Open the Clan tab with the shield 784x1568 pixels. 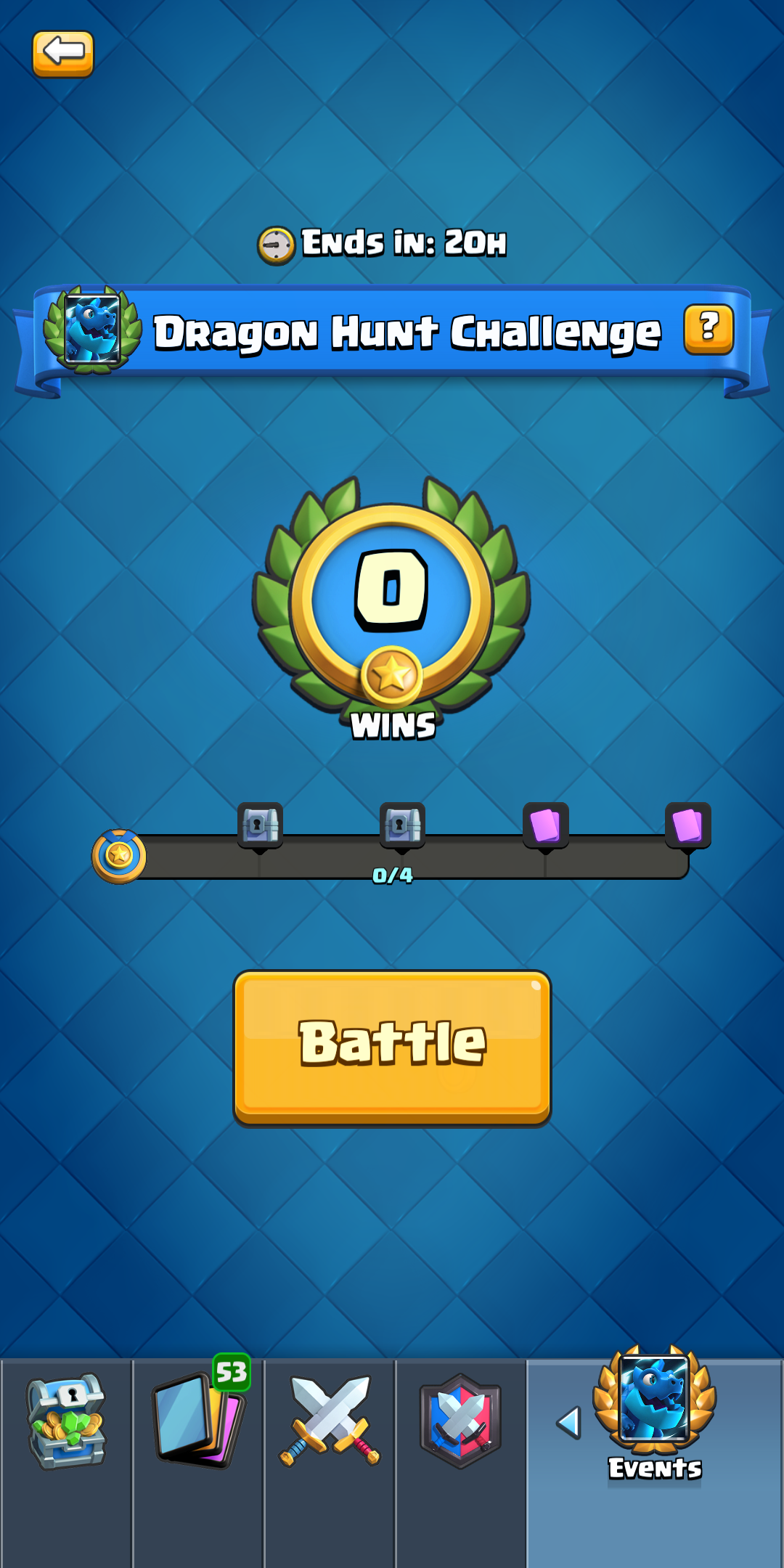tap(460, 1421)
